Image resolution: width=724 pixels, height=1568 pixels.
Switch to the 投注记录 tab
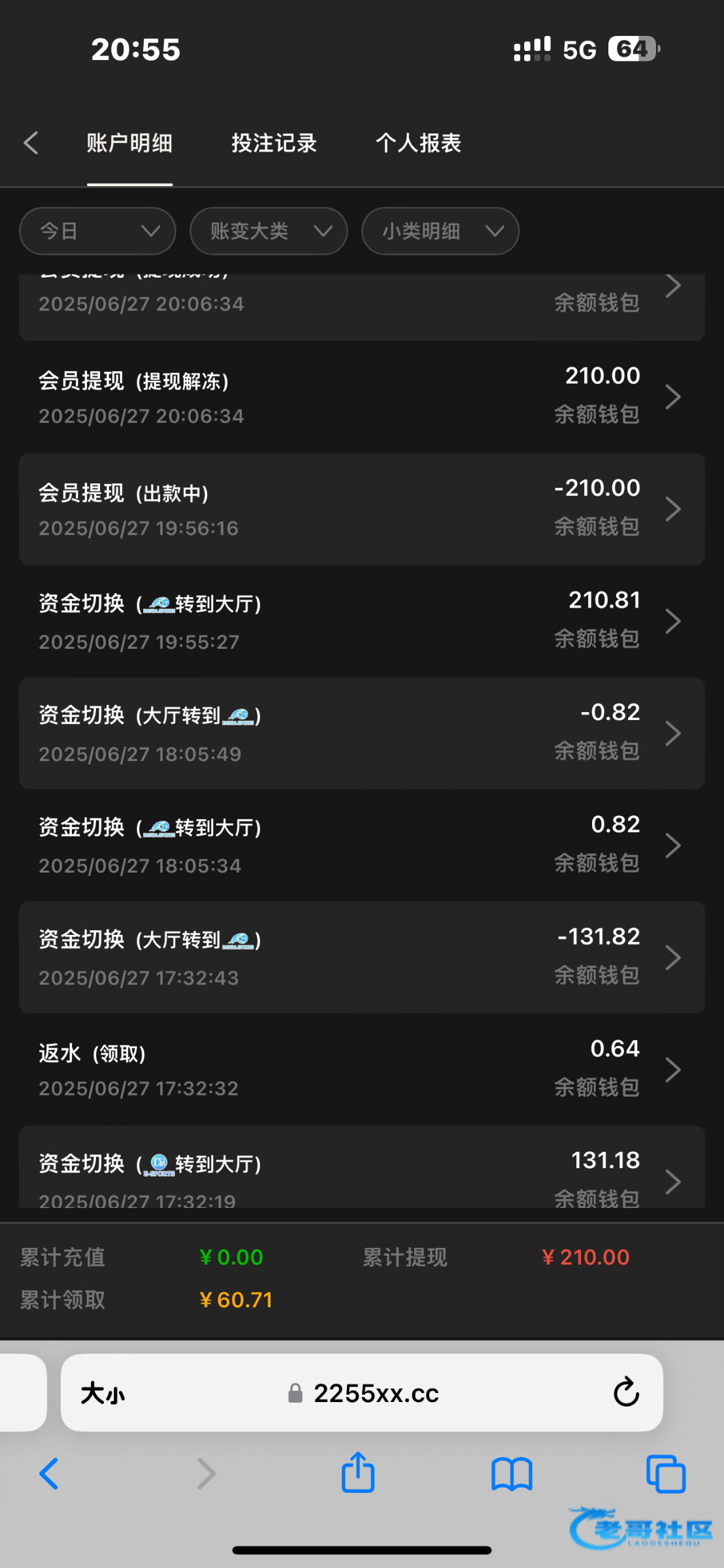tap(274, 143)
